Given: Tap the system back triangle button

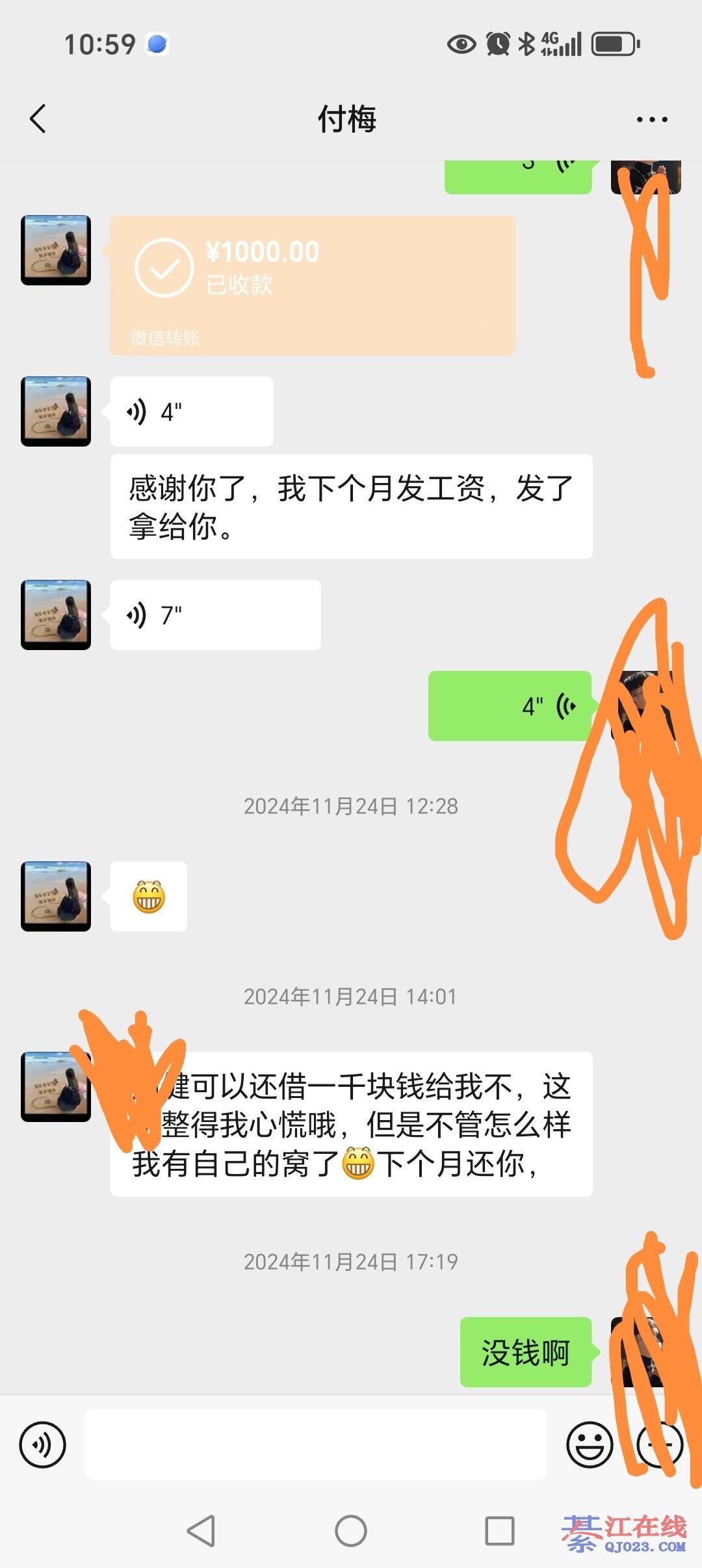Looking at the screenshot, I should point(201,1531).
